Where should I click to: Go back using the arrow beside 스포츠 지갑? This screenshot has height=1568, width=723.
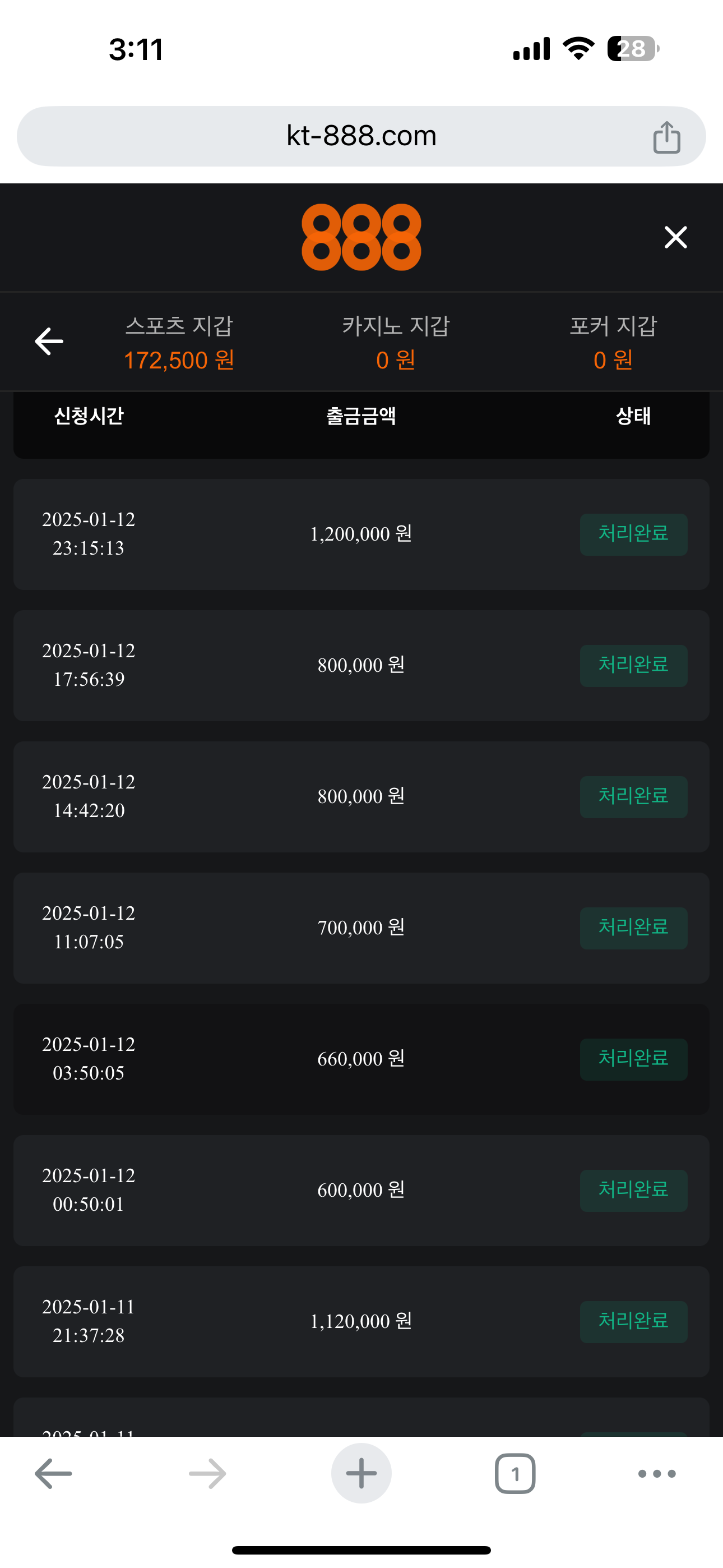pos(49,342)
